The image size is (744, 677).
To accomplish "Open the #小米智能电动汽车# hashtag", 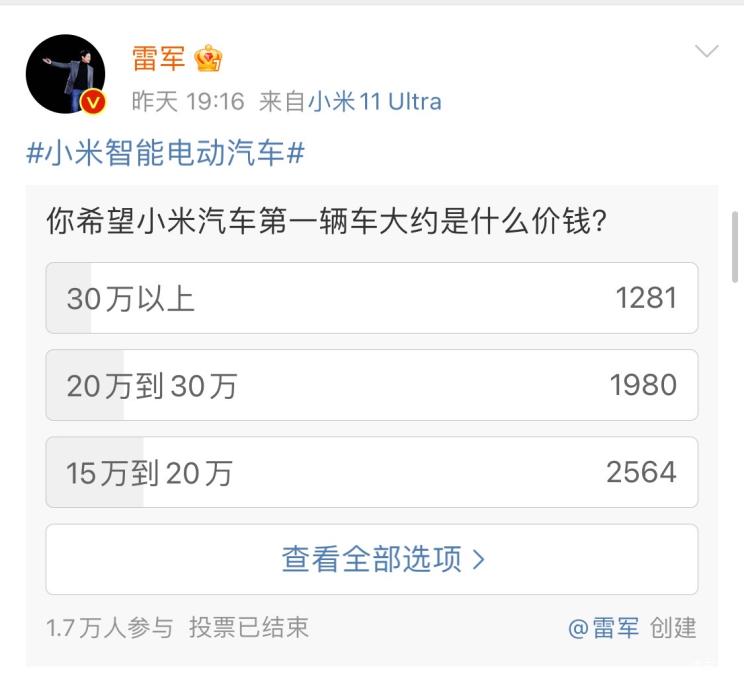I will [165, 154].
